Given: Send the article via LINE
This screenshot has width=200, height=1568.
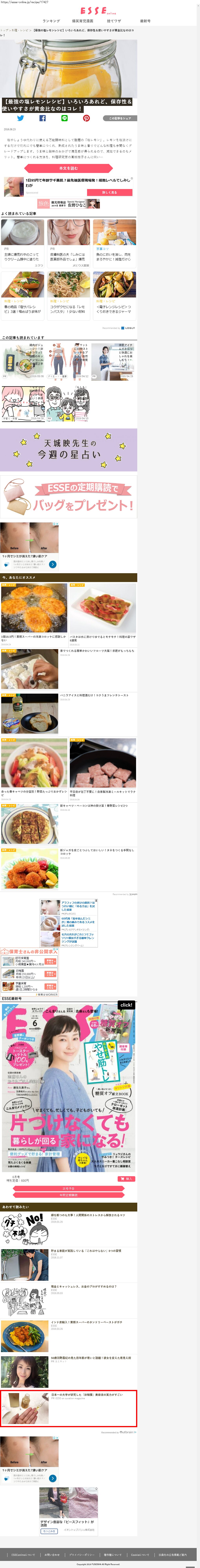Looking at the screenshot, I should click(65, 118).
